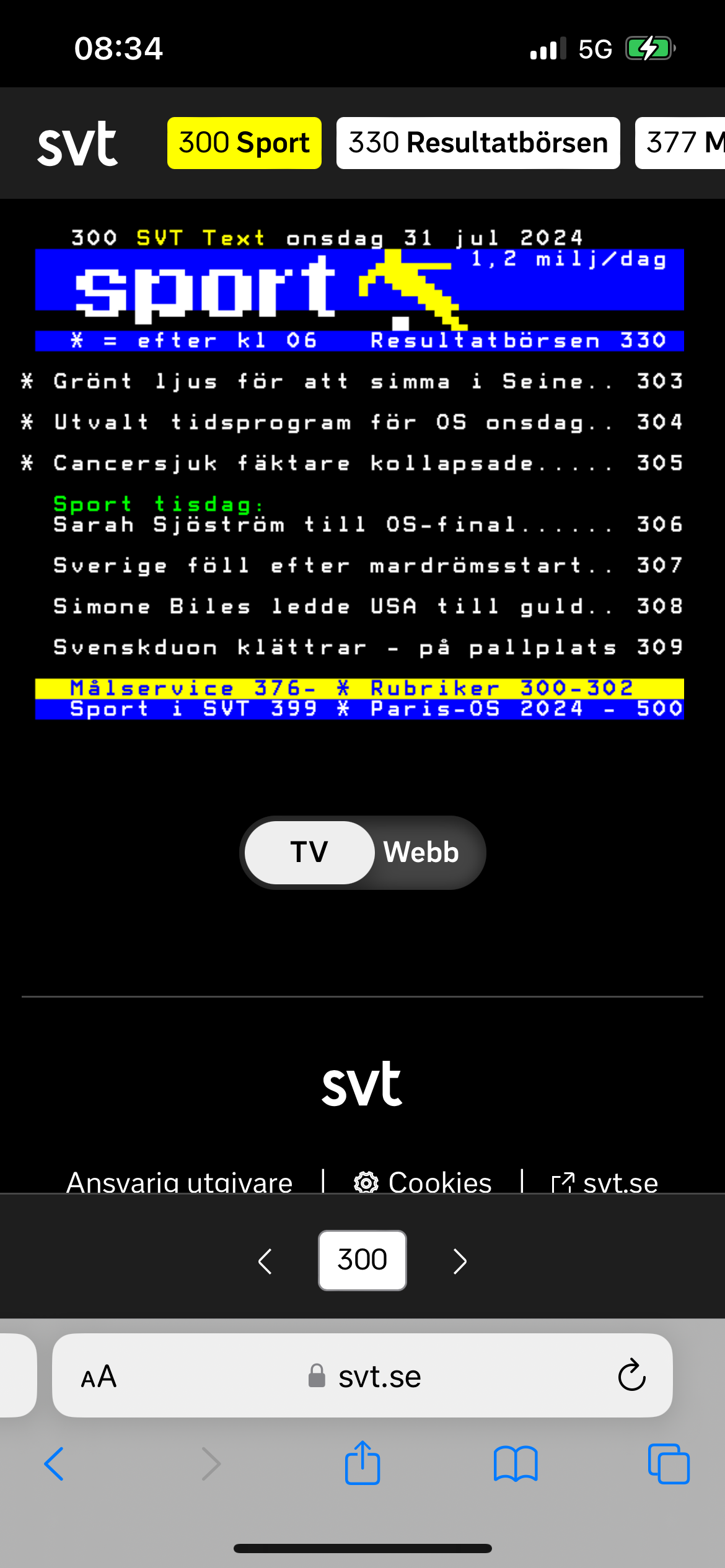Screen dimensions: 725x1568
Task: Open the Ansvarig utgivare link
Action: pos(180,1182)
